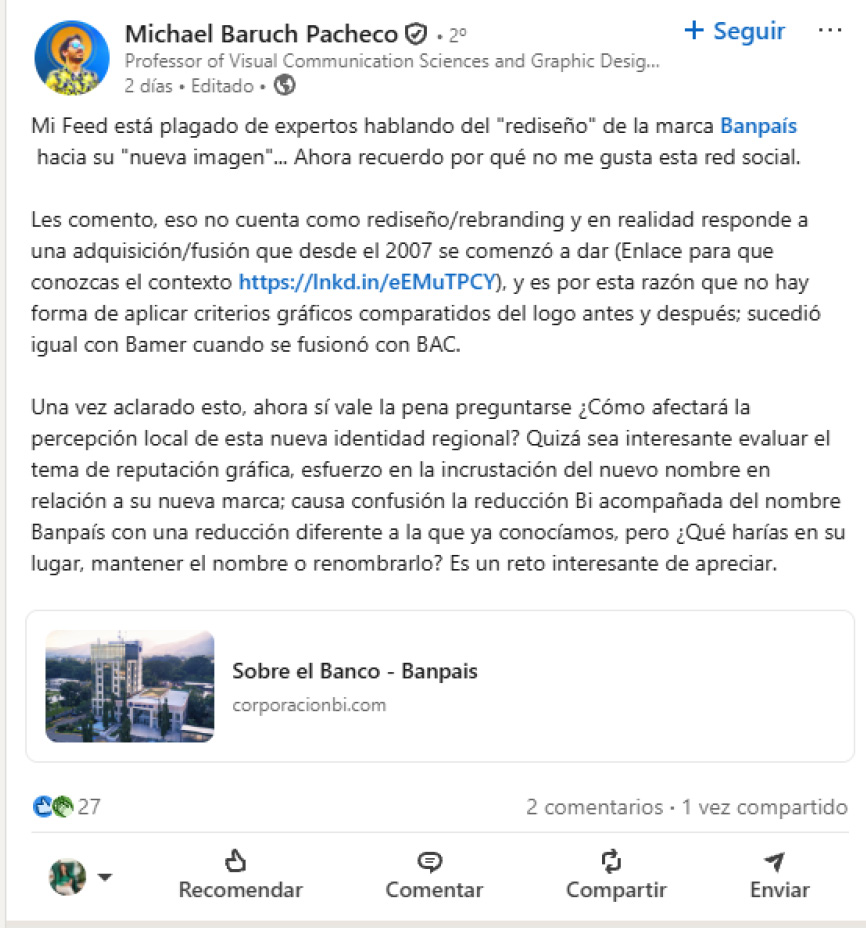This screenshot has height=928, width=866.
Task: Send the post via Enviar
Action: (779, 875)
